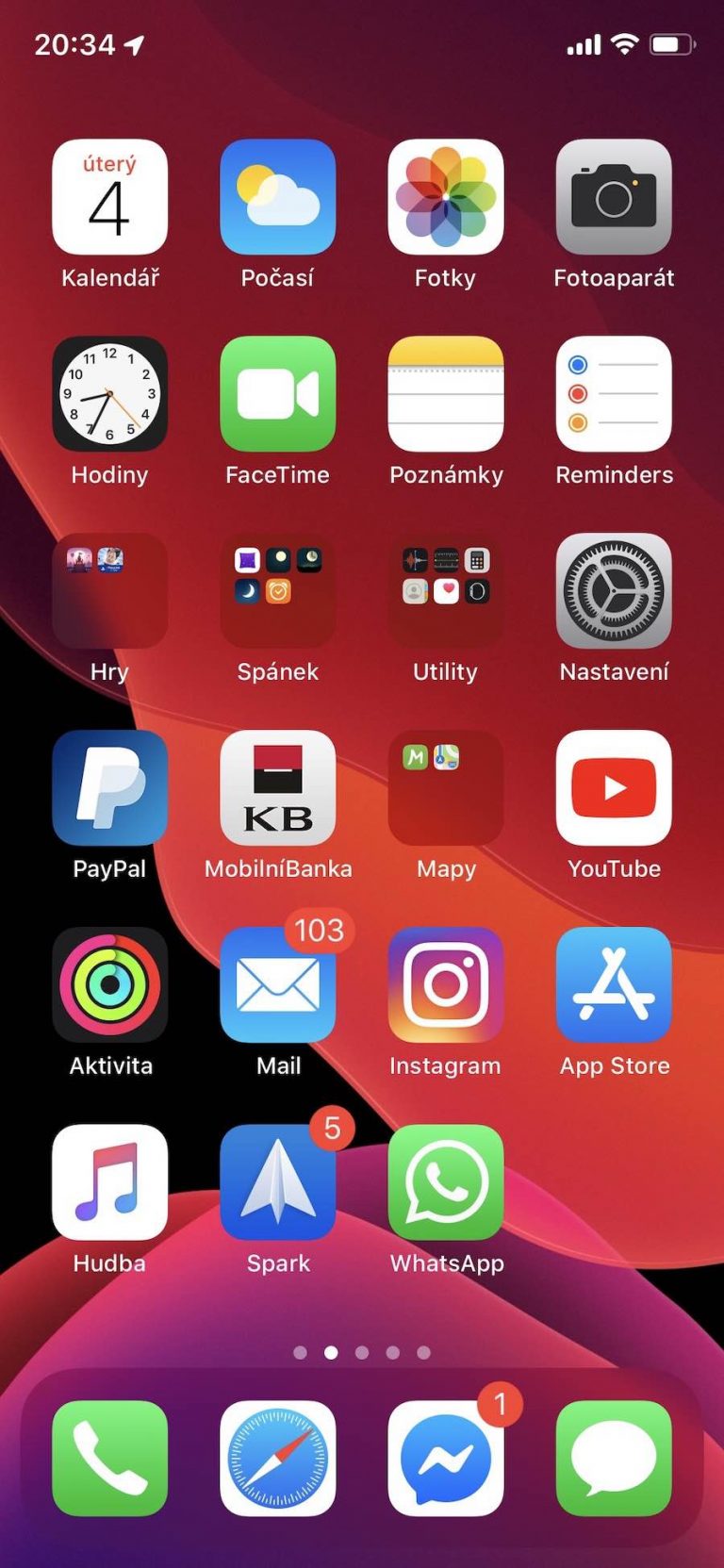Image resolution: width=724 pixels, height=1568 pixels.
Task: Open Fotky to browse photos
Action: [x=446, y=196]
